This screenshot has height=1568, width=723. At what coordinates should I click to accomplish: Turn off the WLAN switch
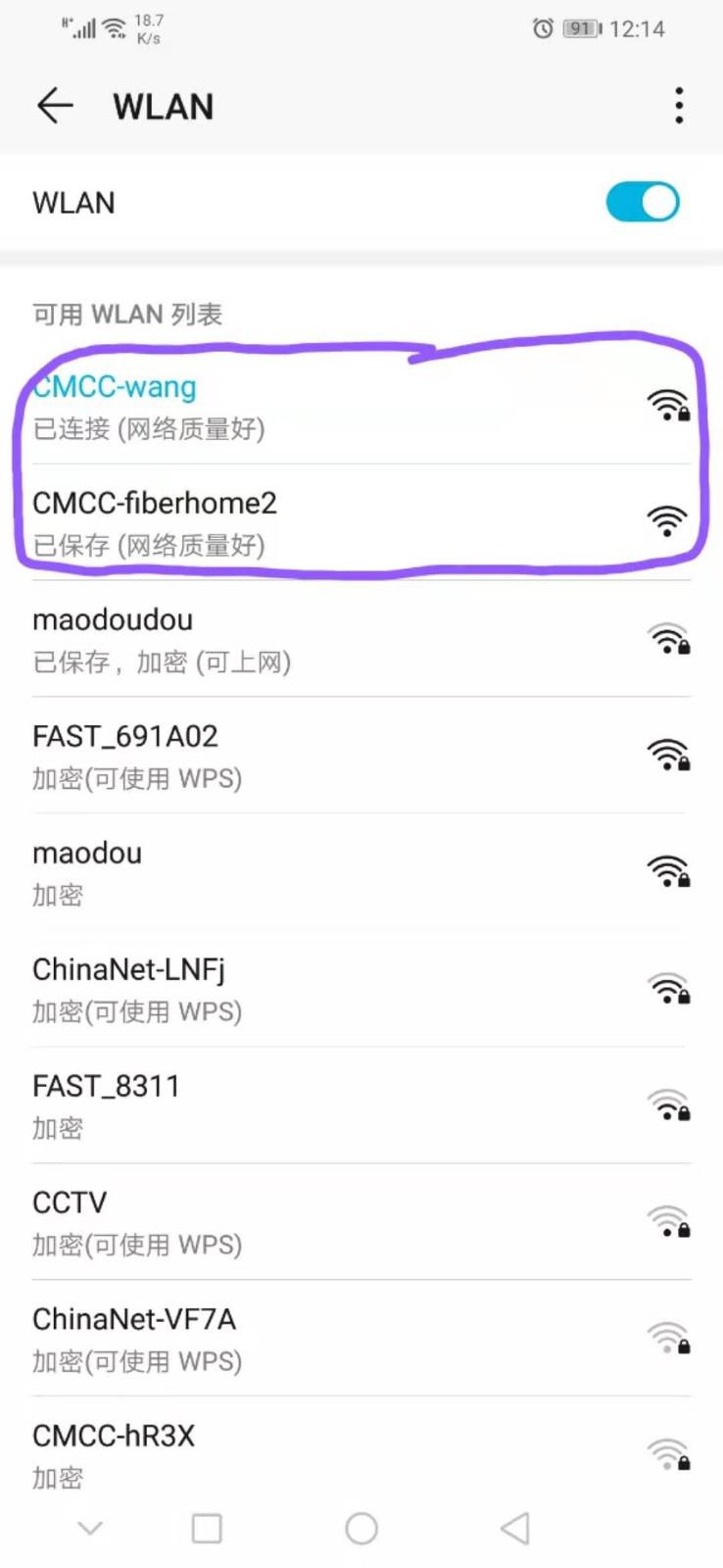(643, 202)
